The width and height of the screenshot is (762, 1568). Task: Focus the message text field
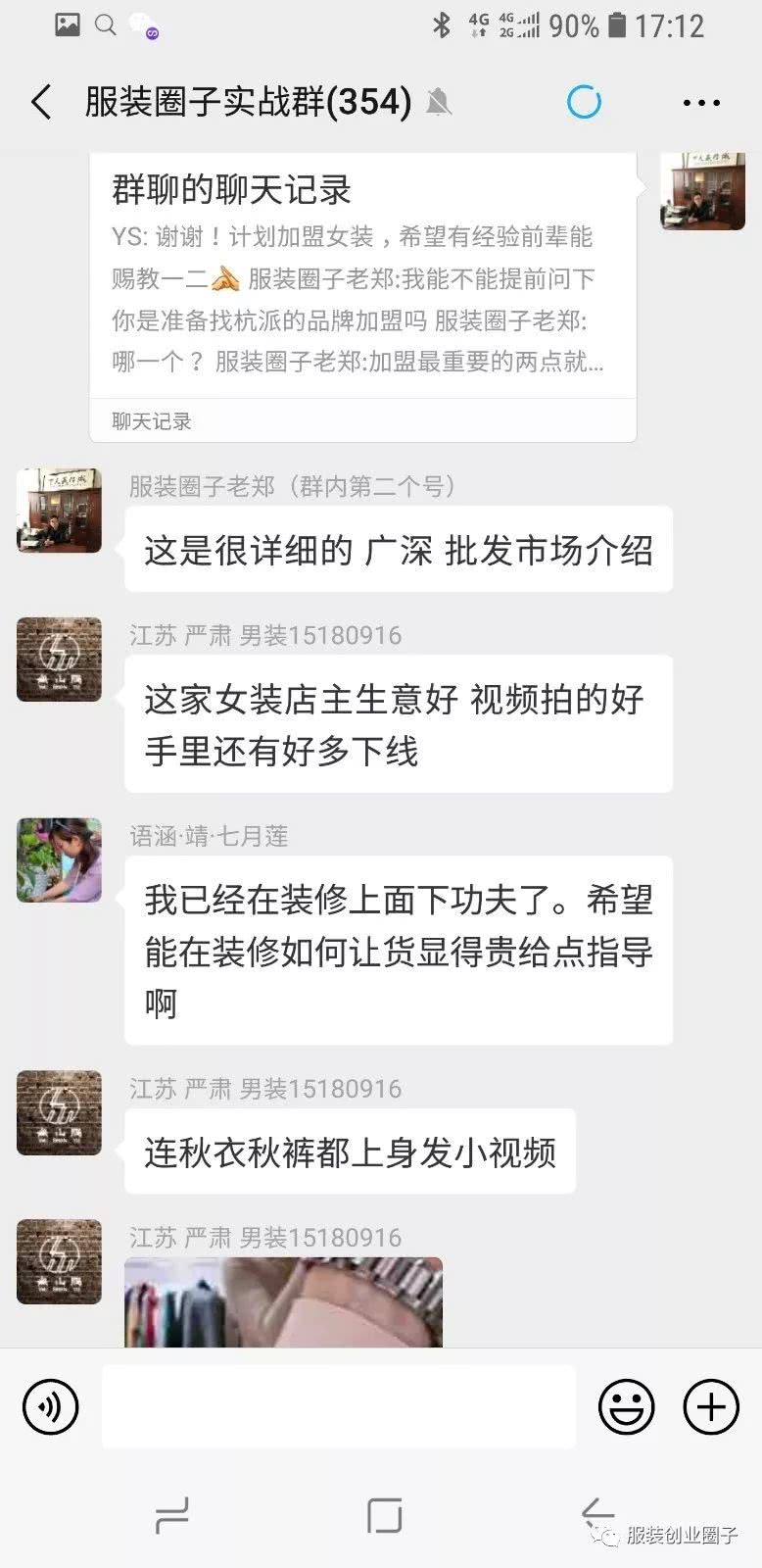coord(338,1406)
